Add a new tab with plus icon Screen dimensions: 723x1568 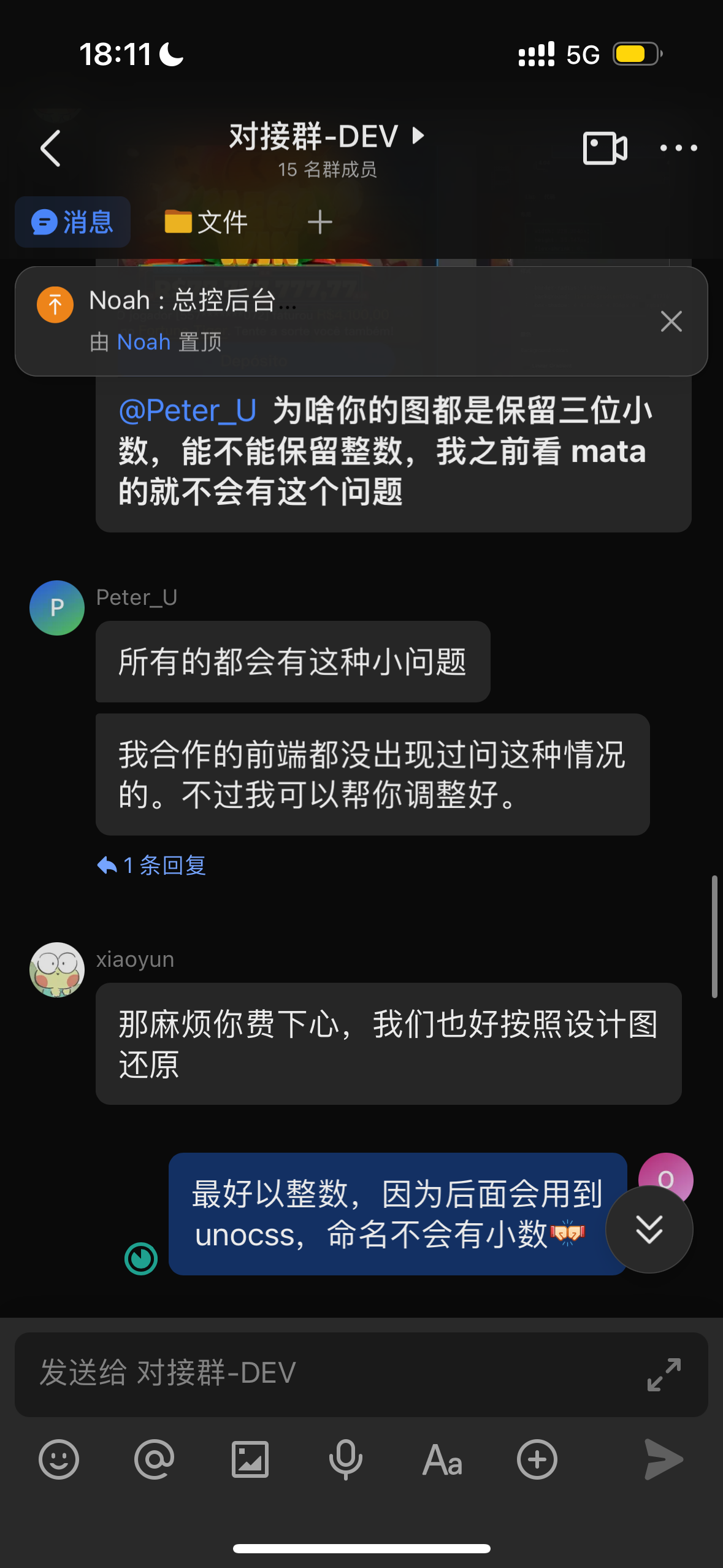pos(319,222)
